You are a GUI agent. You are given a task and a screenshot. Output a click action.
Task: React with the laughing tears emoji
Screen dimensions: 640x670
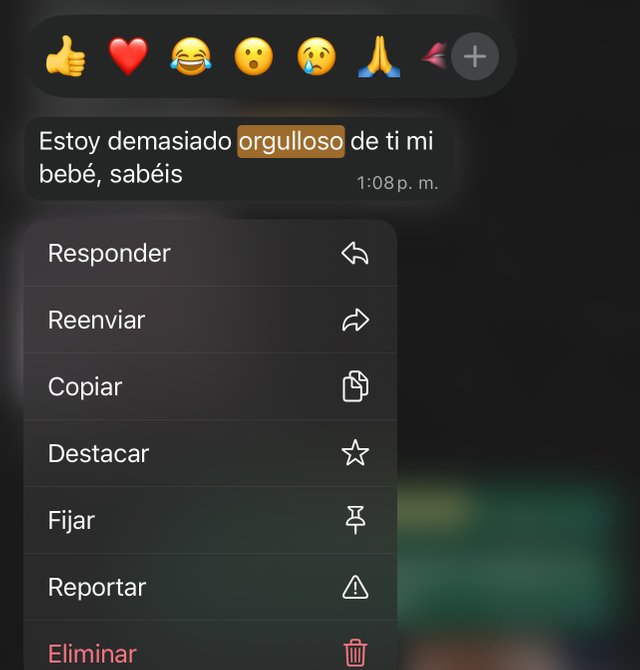tap(191, 57)
